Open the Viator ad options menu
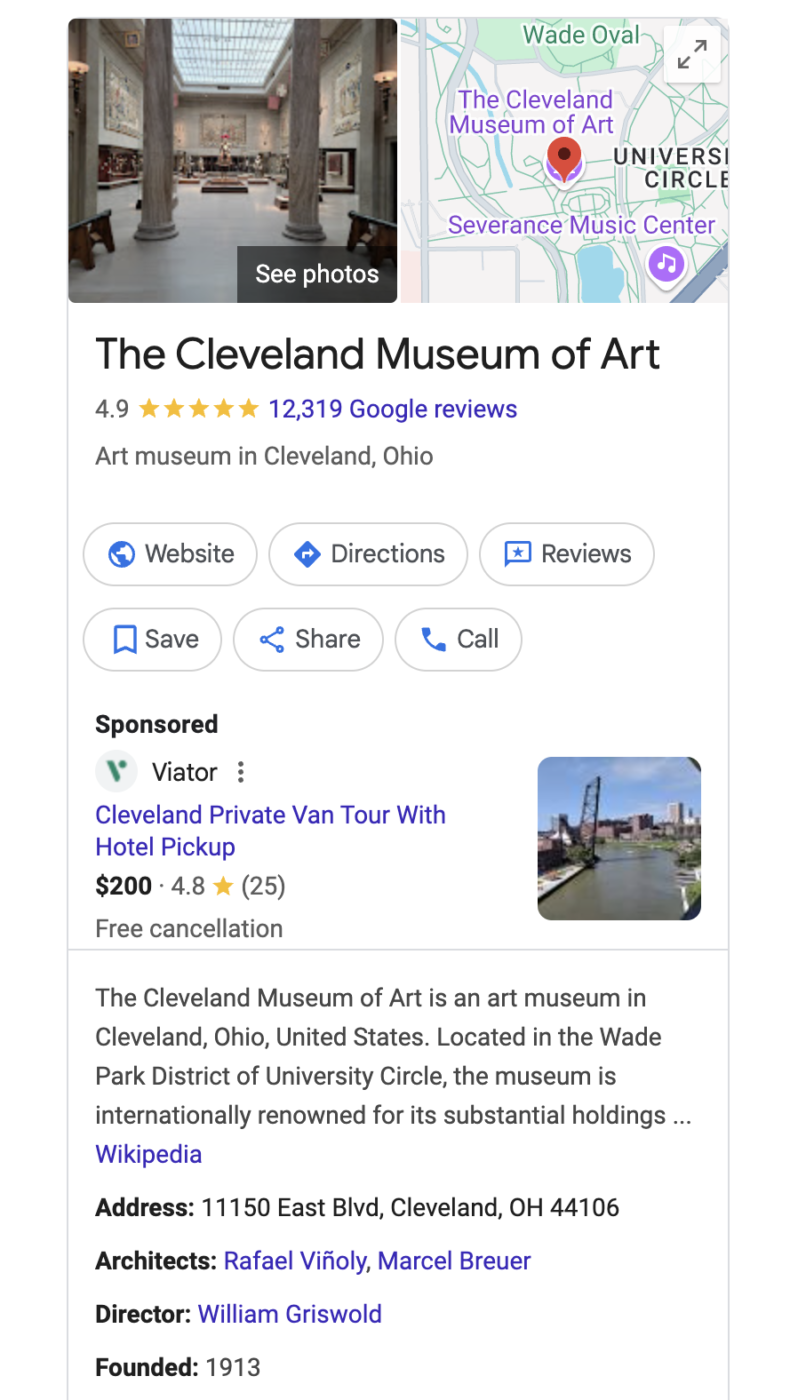 240,772
